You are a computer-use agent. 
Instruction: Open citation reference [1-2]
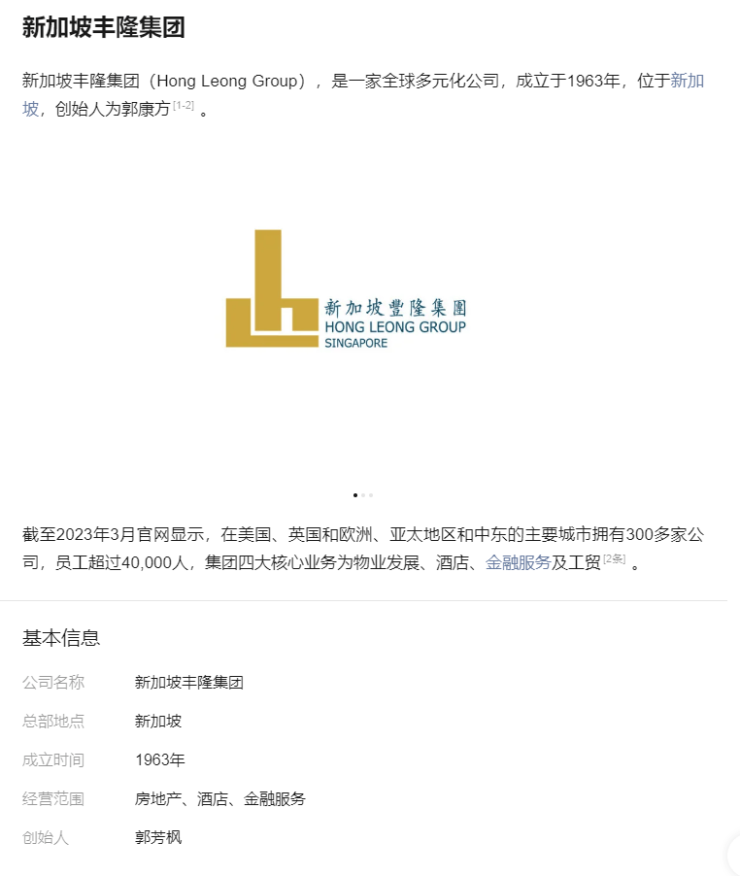click(183, 106)
